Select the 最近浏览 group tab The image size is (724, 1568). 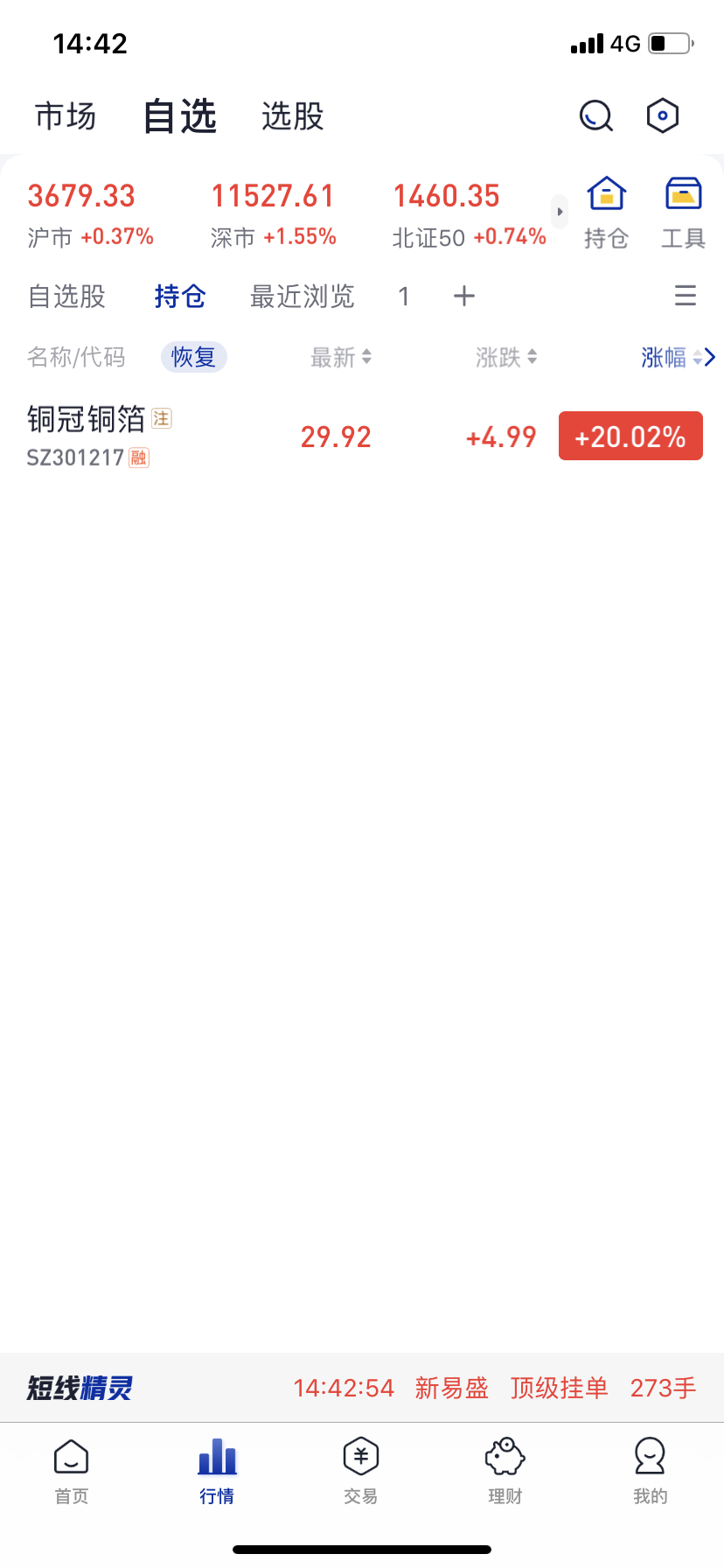point(302,297)
